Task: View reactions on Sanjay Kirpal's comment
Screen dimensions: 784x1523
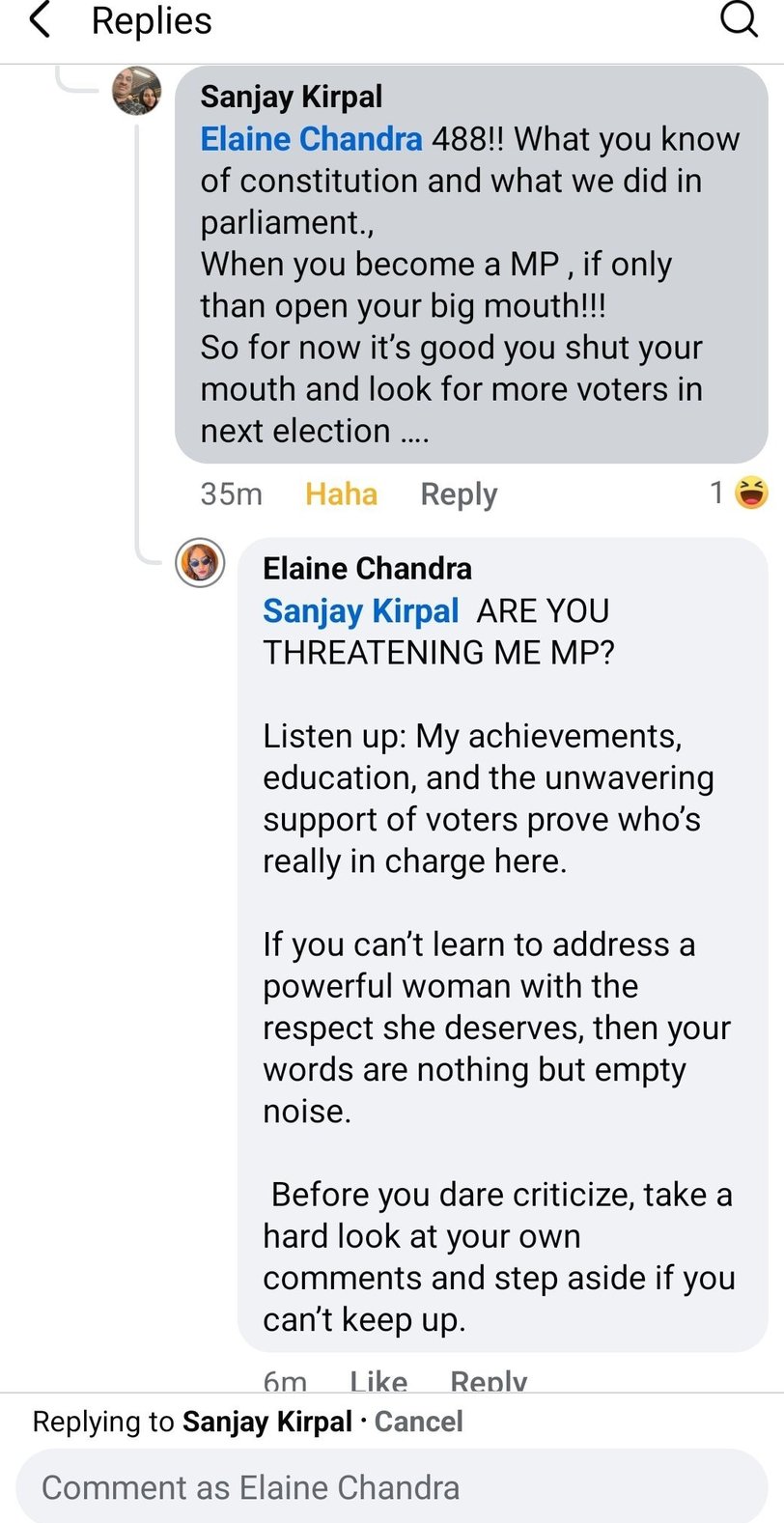Action: [739, 494]
